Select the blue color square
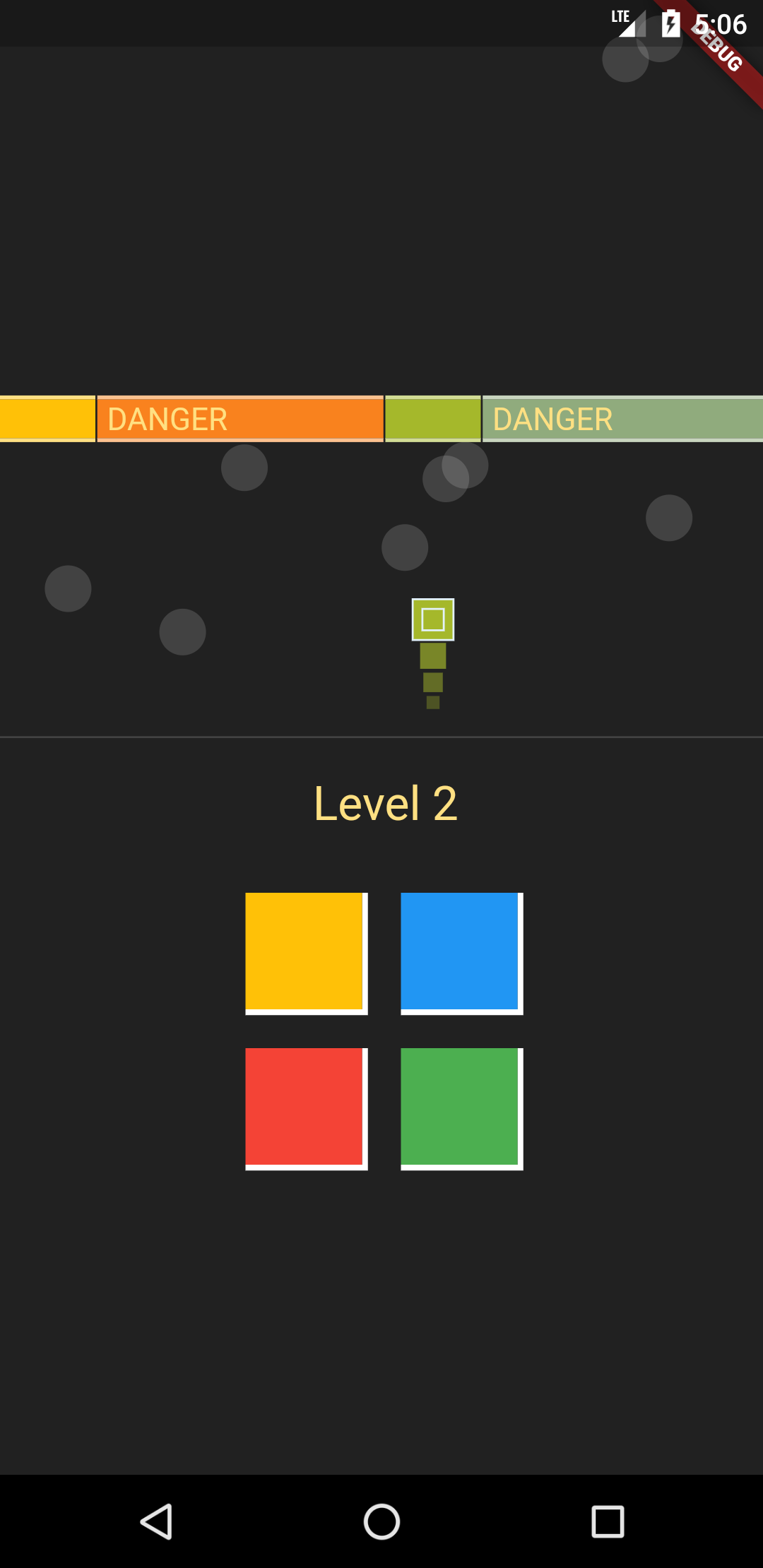Image resolution: width=763 pixels, height=1568 pixels. pyautogui.click(x=461, y=954)
